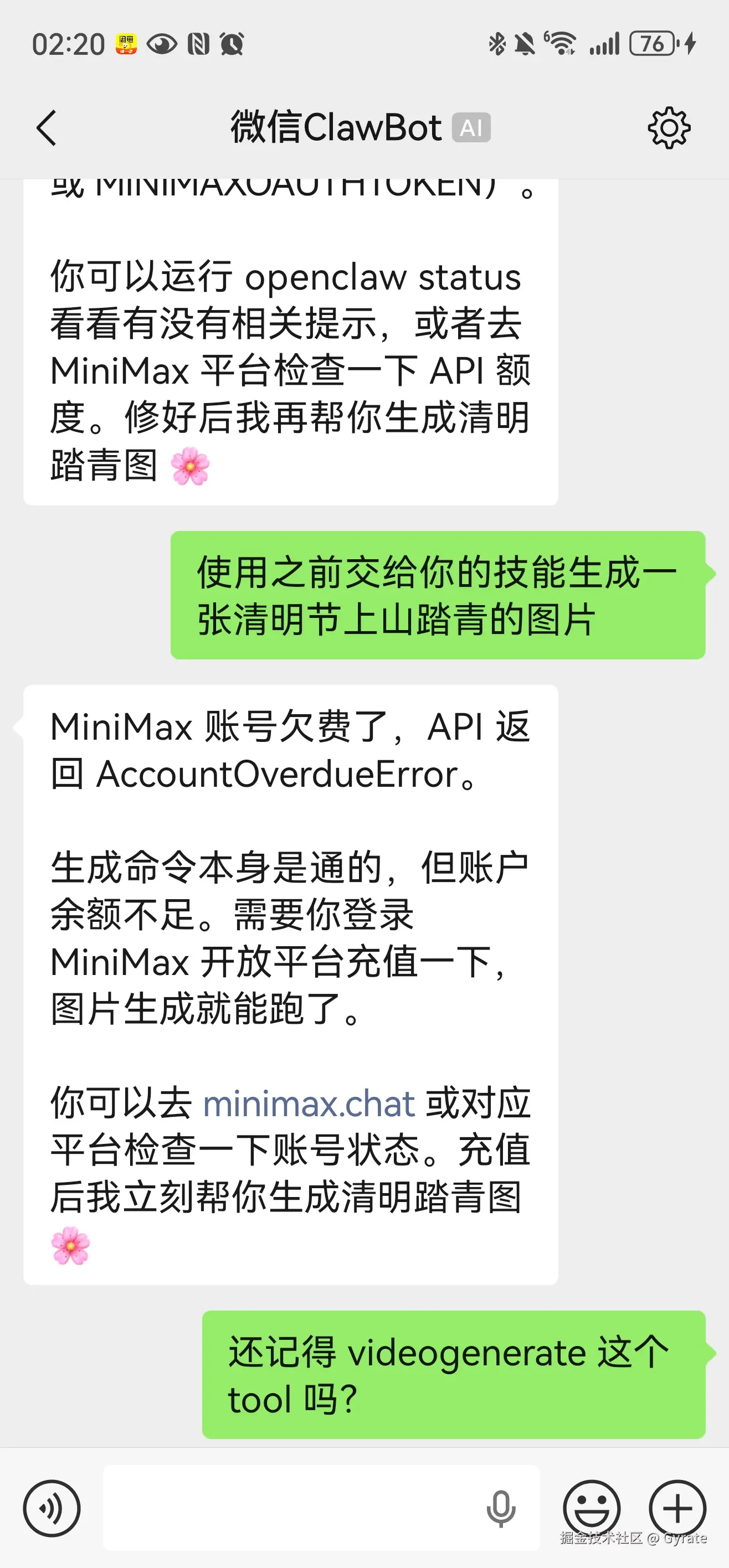The height and width of the screenshot is (1568, 729).
Task: Tap the speaker playback icon bottom left
Action: 53,1509
